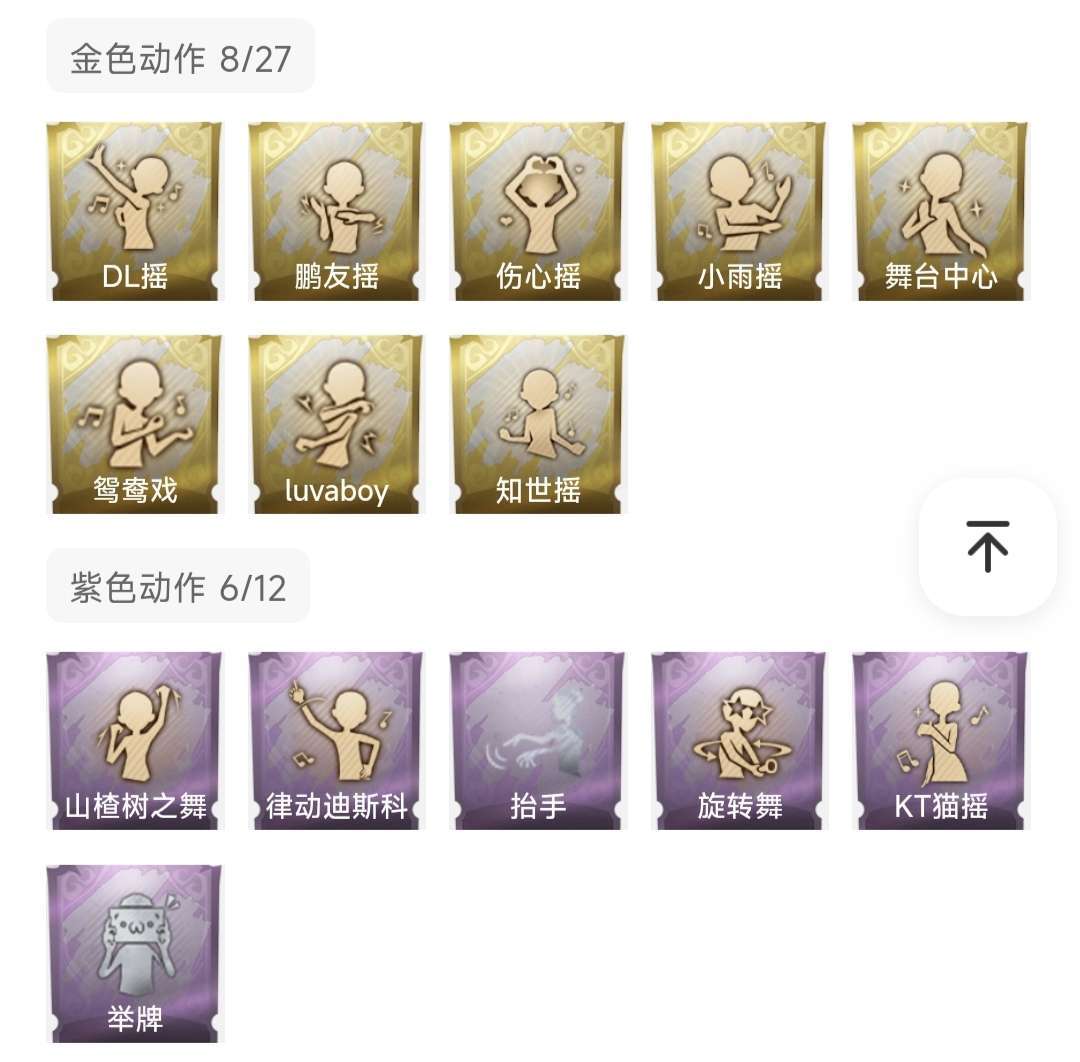
Task: View the 知世摇 action card
Action: coord(538,424)
